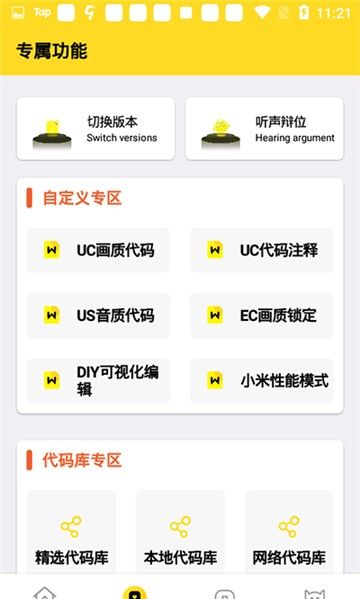
Task: Open EC画质锁定
Action: click(261, 316)
